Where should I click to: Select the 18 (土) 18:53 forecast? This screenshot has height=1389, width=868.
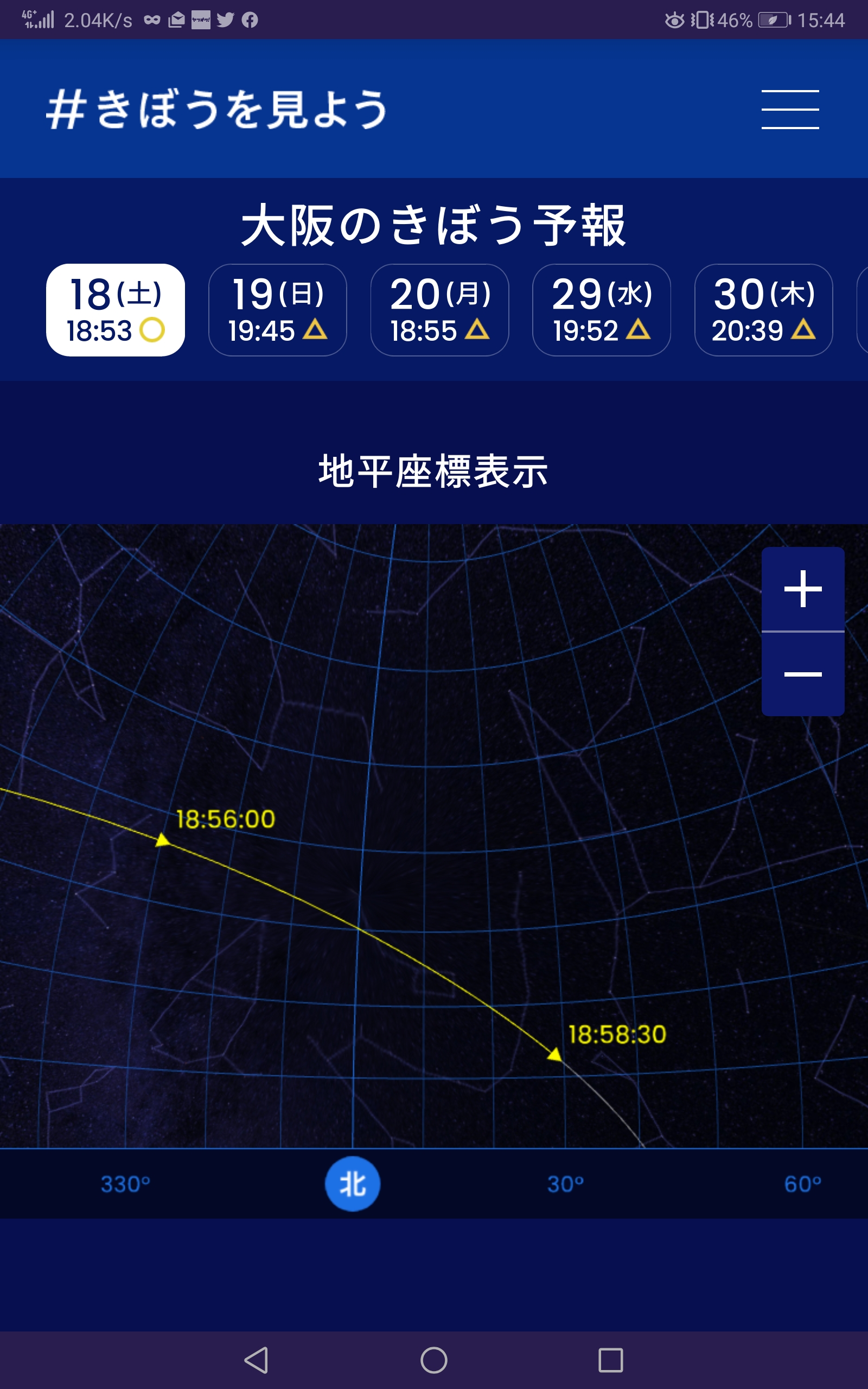coord(116,310)
